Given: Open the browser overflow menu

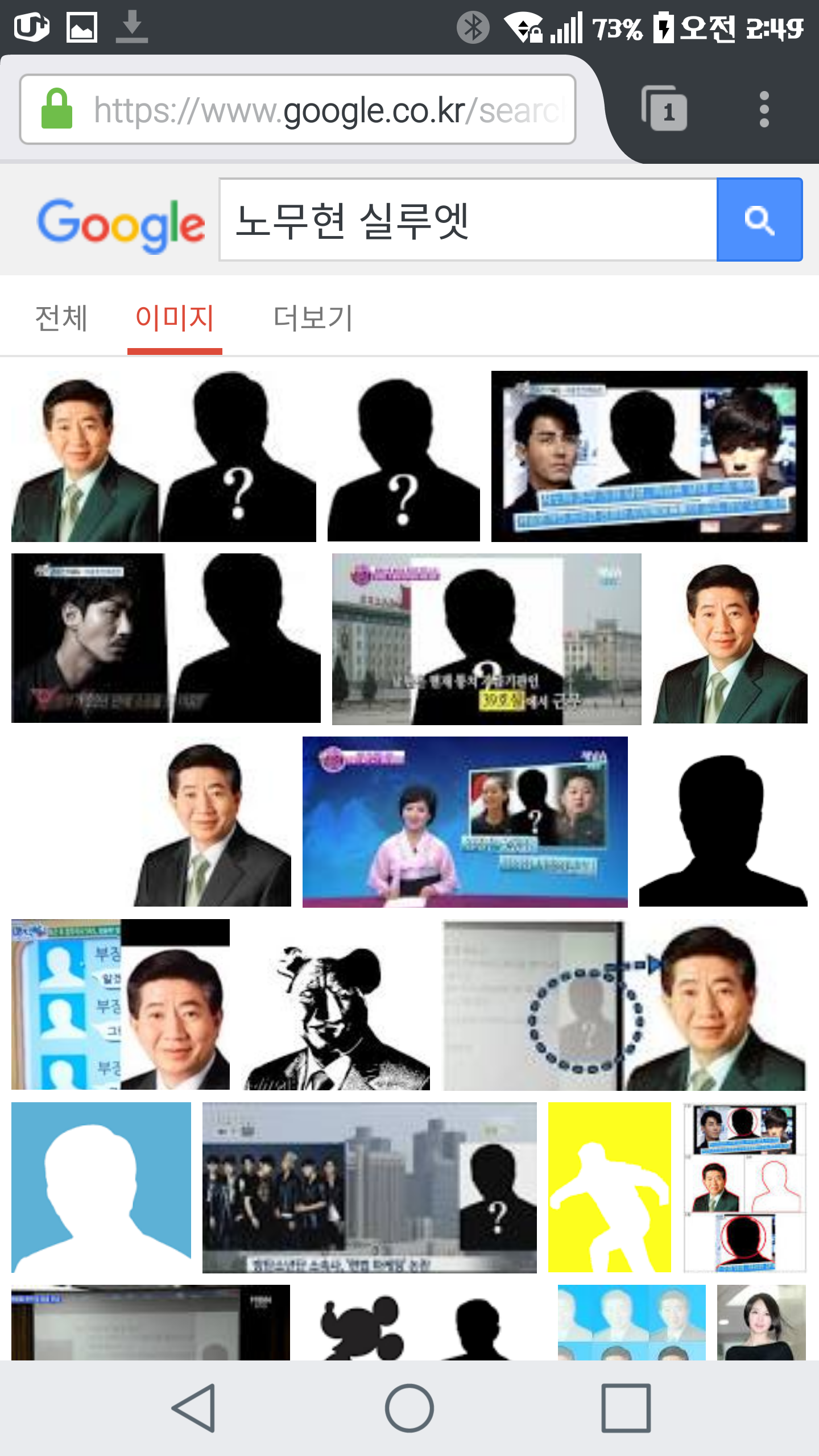Looking at the screenshot, I should (x=764, y=109).
